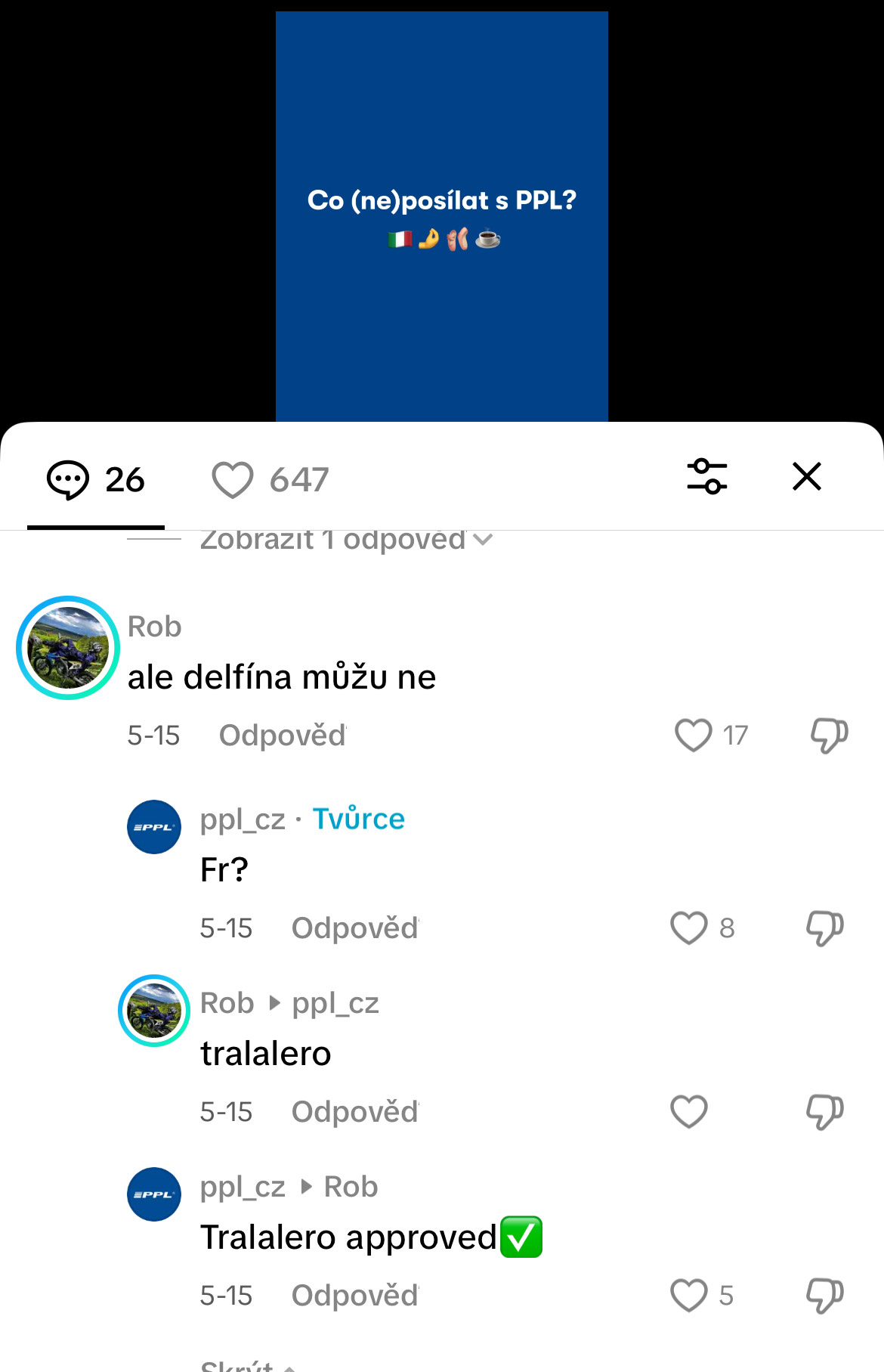Switch to the likes tab showing 647
This screenshot has width=884, height=1372.
(270, 480)
